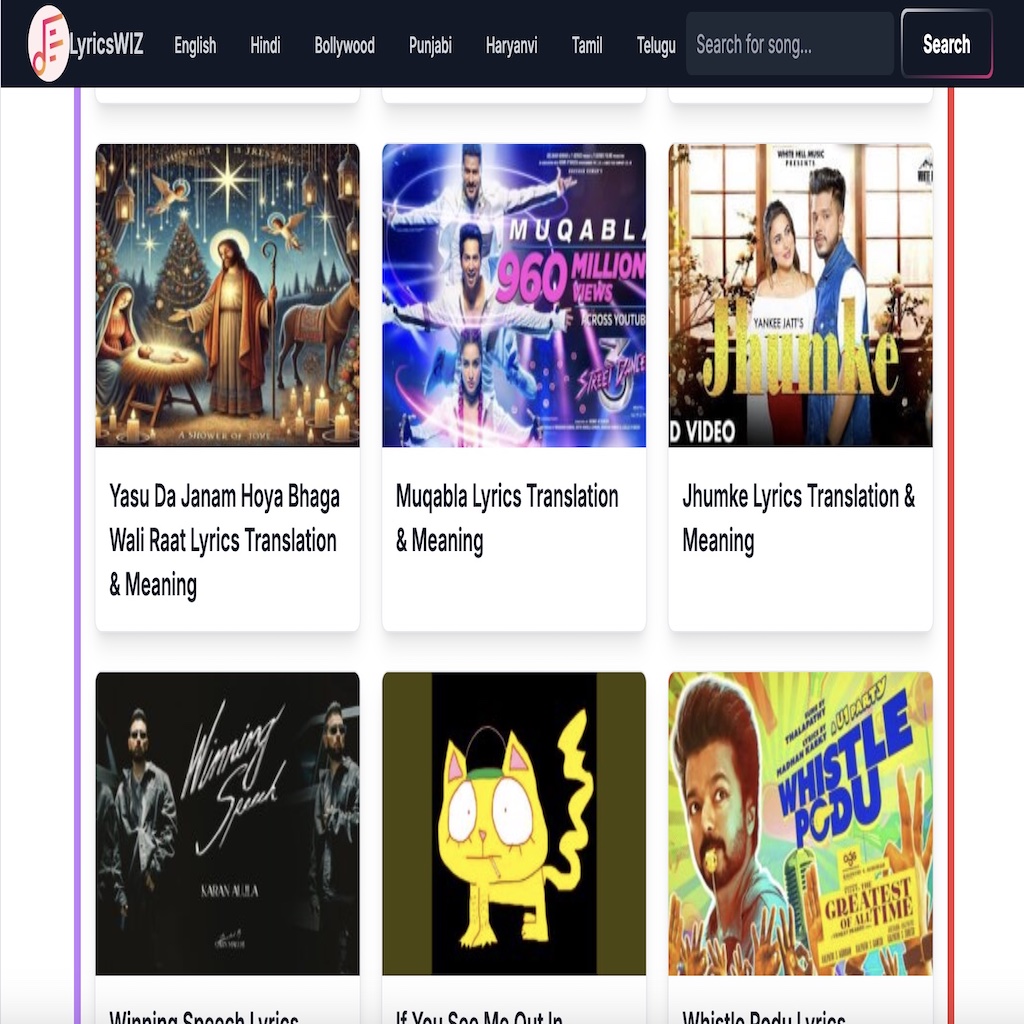Open the Tamil category
Image resolution: width=1024 pixels, height=1024 pixels.
587,45
